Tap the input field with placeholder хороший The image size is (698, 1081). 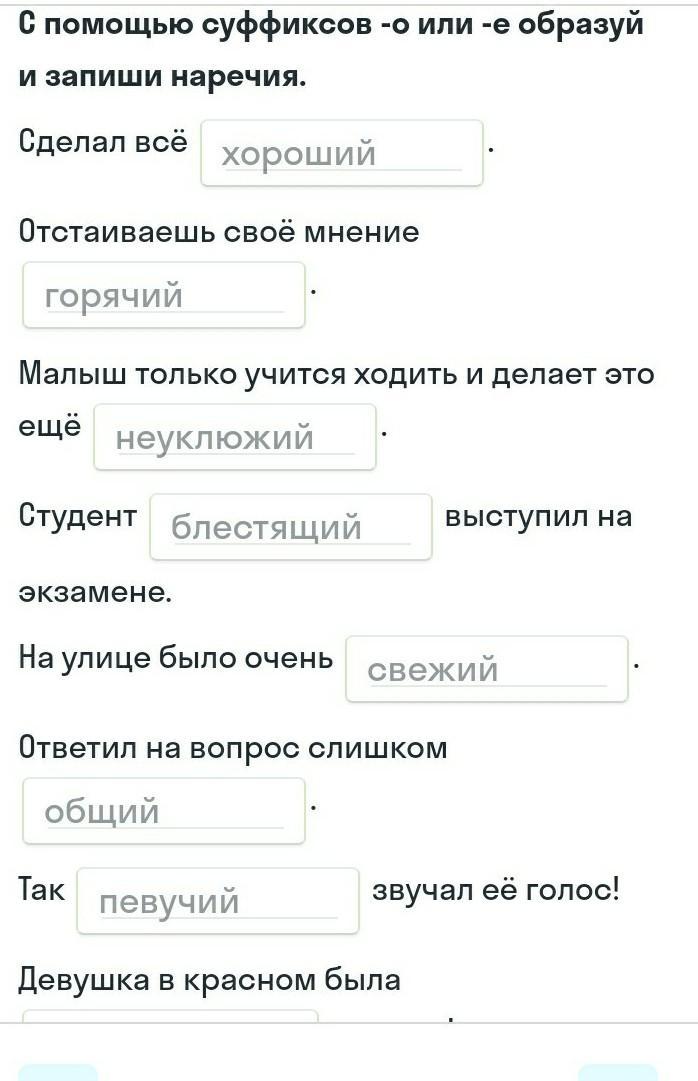[x=341, y=153]
